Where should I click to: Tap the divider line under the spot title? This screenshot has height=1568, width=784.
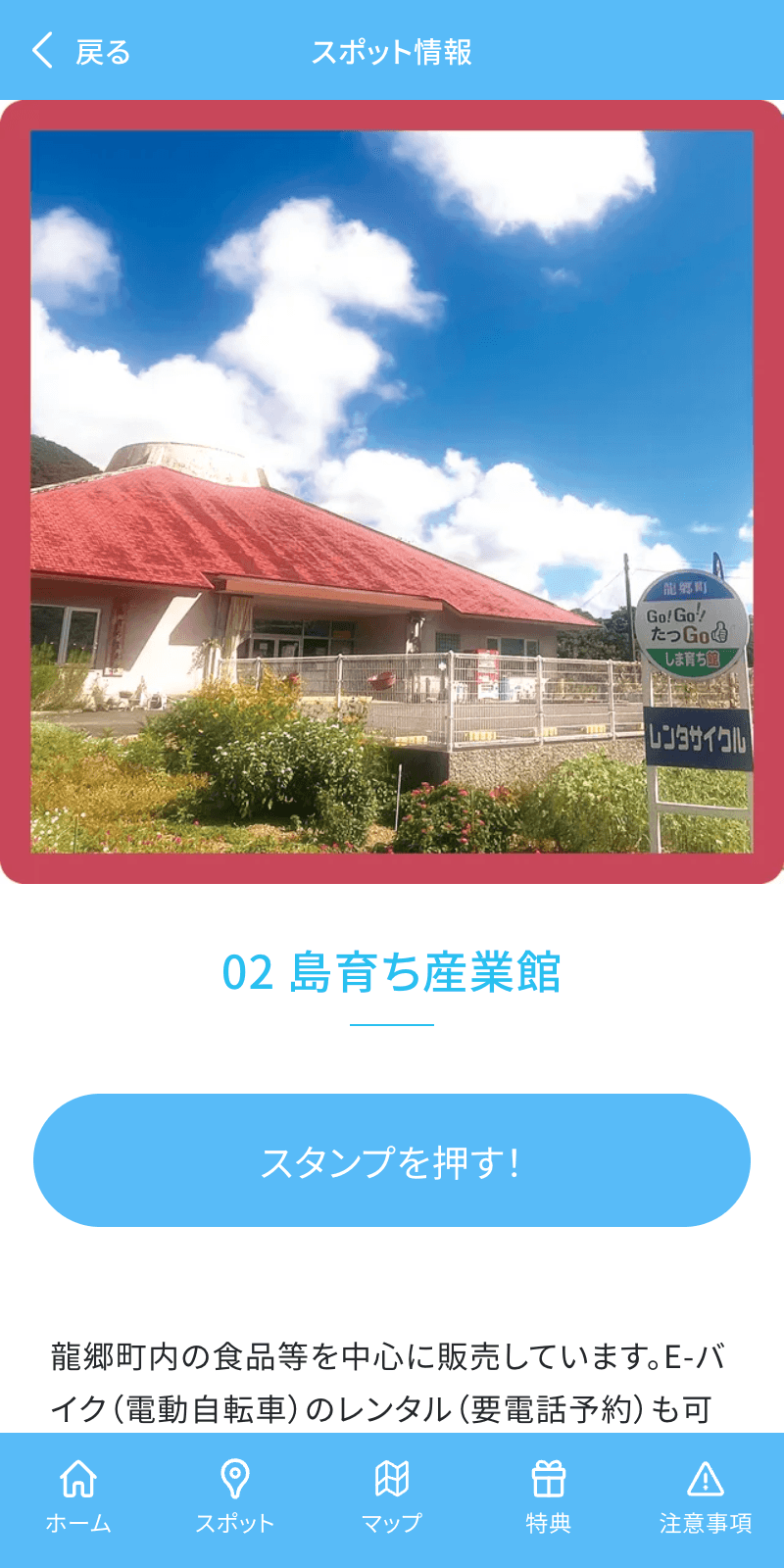pos(392,1023)
